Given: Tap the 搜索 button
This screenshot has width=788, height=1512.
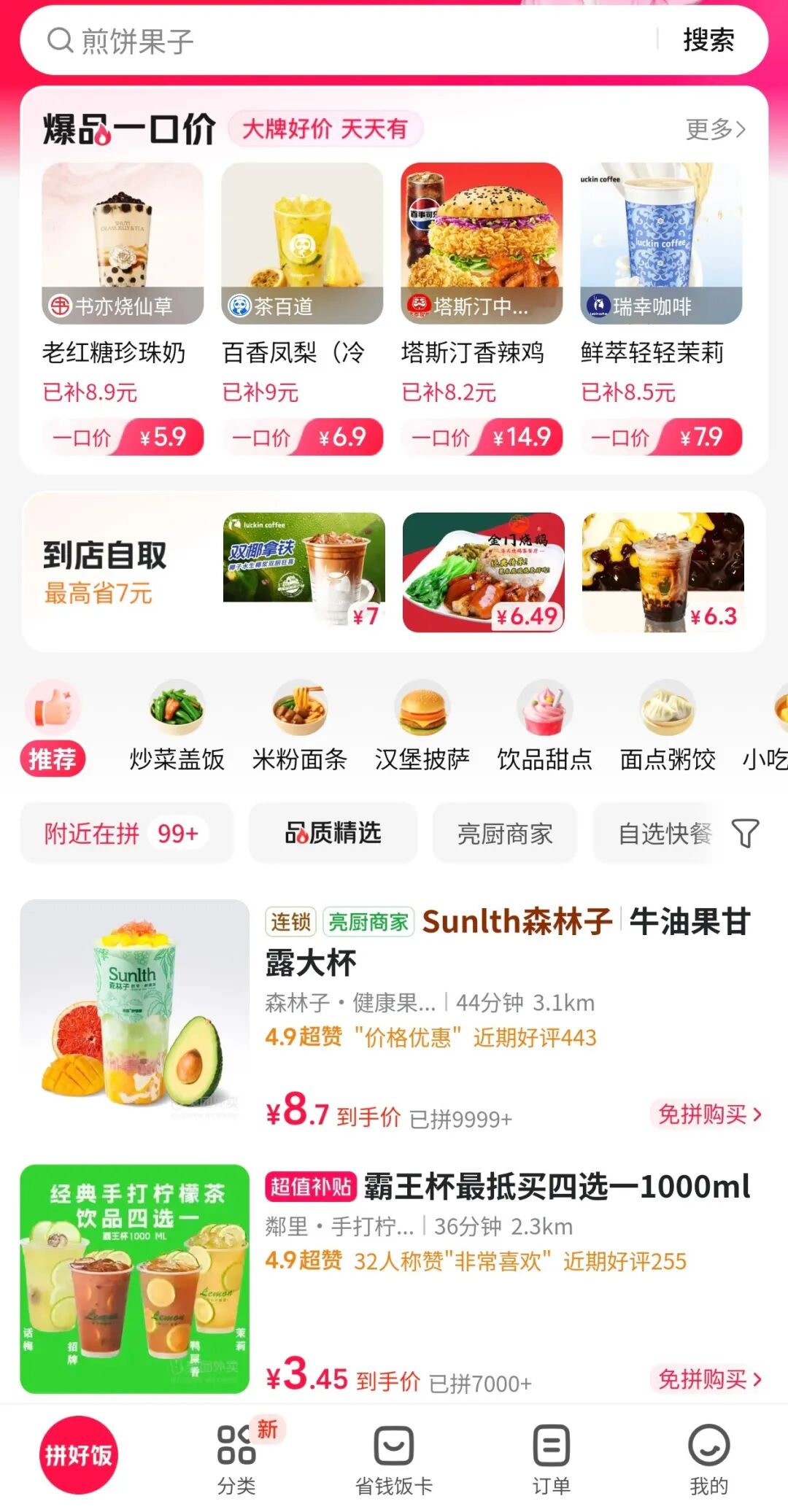Looking at the screenshot, I should pyautogui.click(x=708, y=41).
